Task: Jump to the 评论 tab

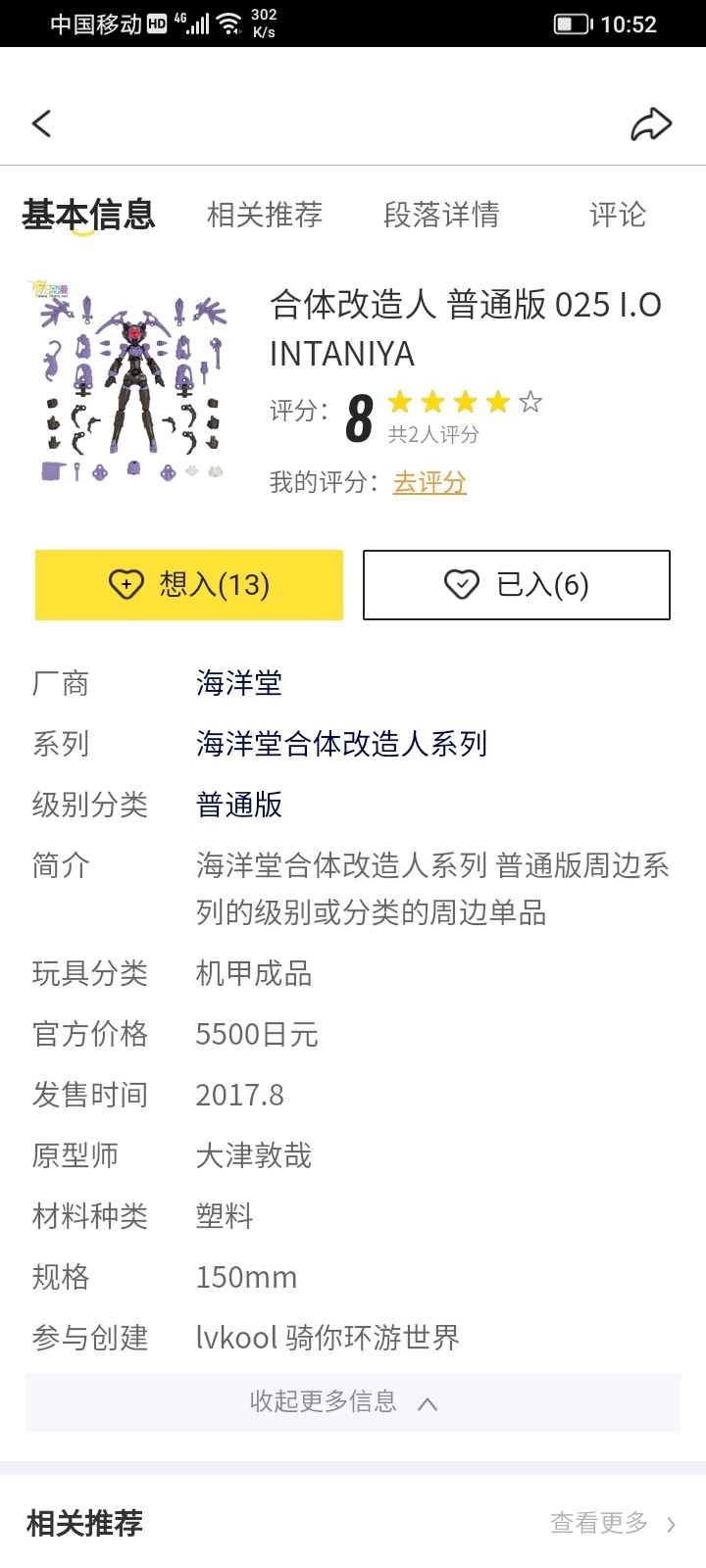Action: (618, 215)
